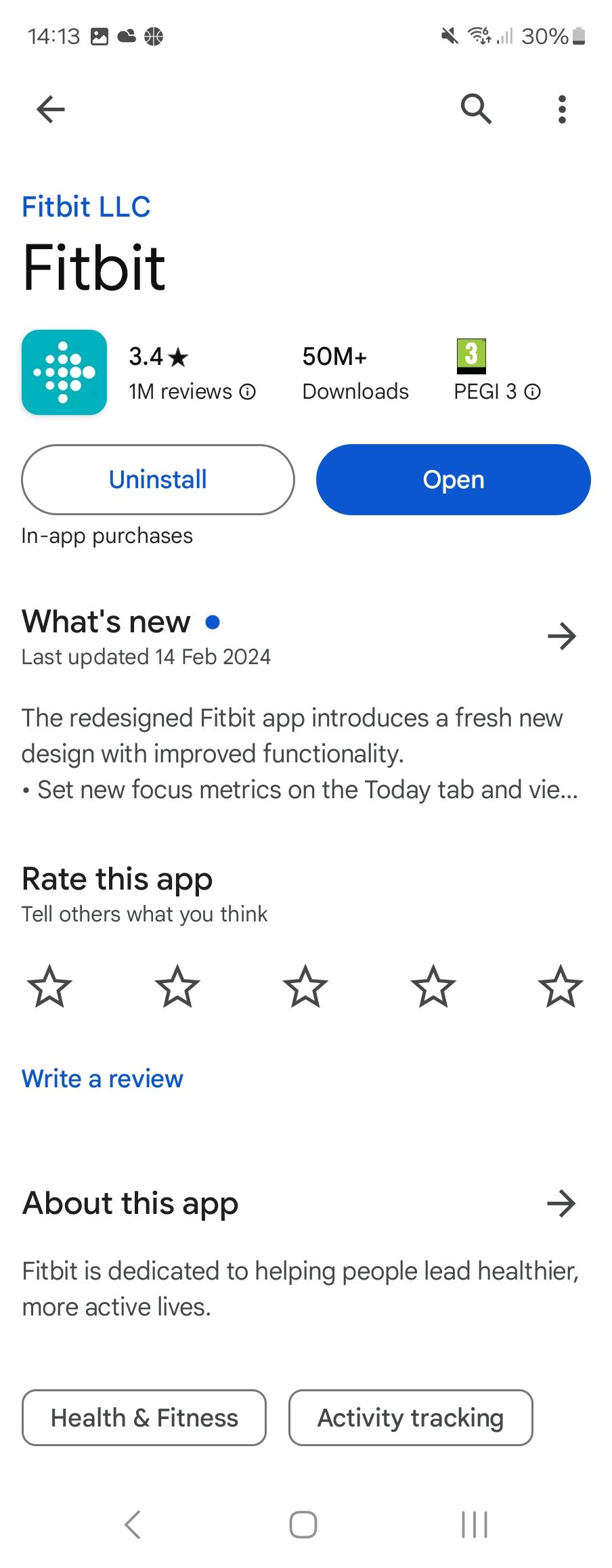Open the system recent apps view
Screen dimensions: 612x1568
coord(474,1525)
